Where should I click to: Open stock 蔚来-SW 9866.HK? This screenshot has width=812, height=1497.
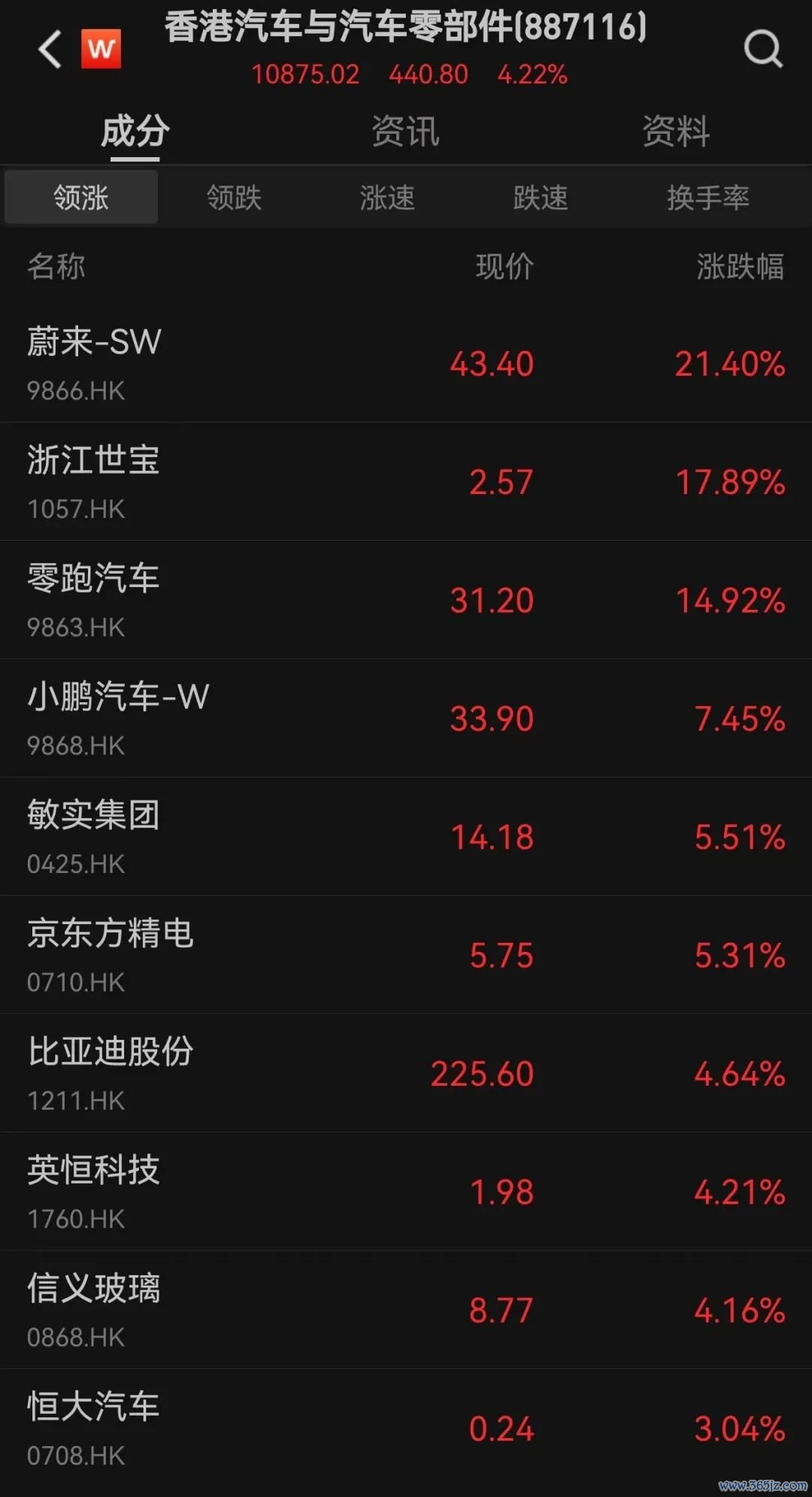406,363
